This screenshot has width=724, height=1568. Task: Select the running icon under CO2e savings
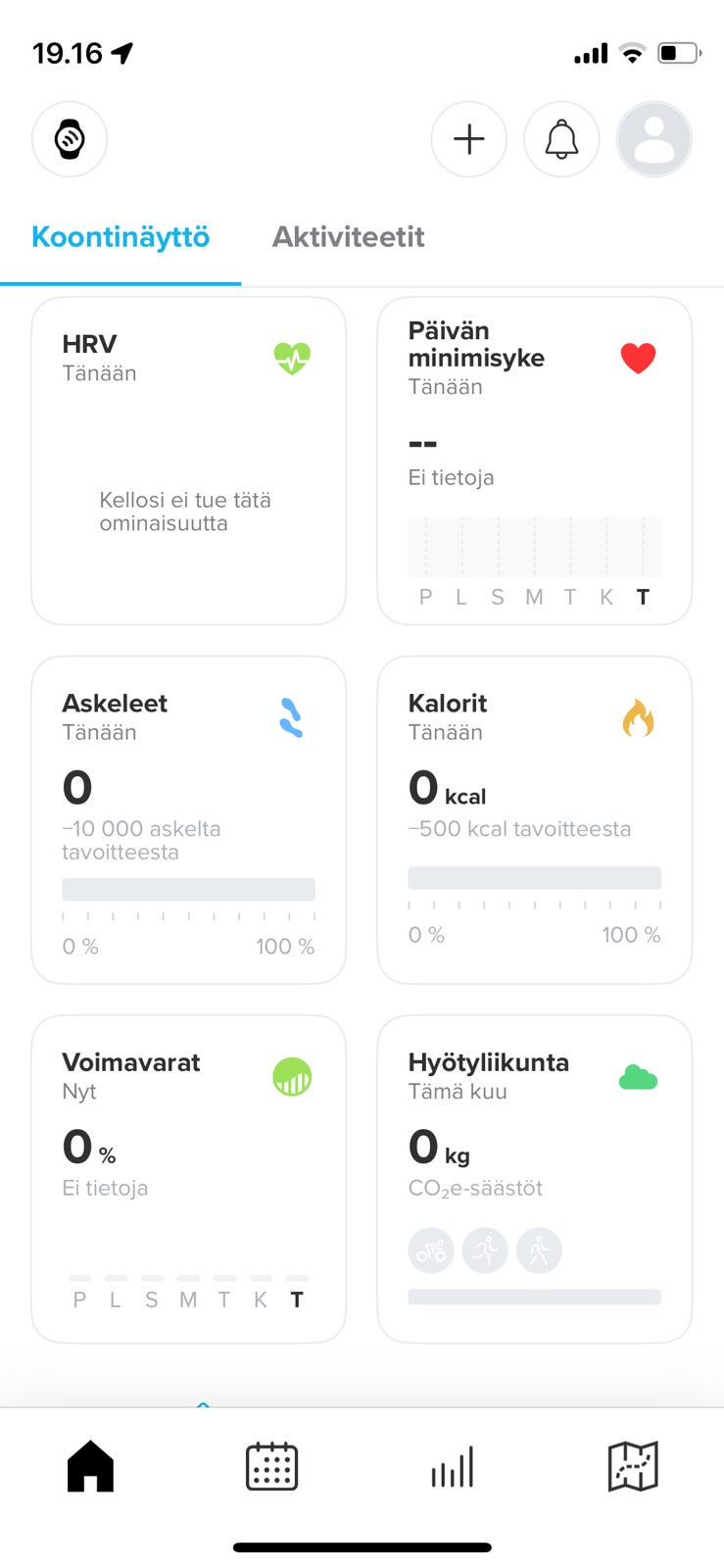point(485,1249)
